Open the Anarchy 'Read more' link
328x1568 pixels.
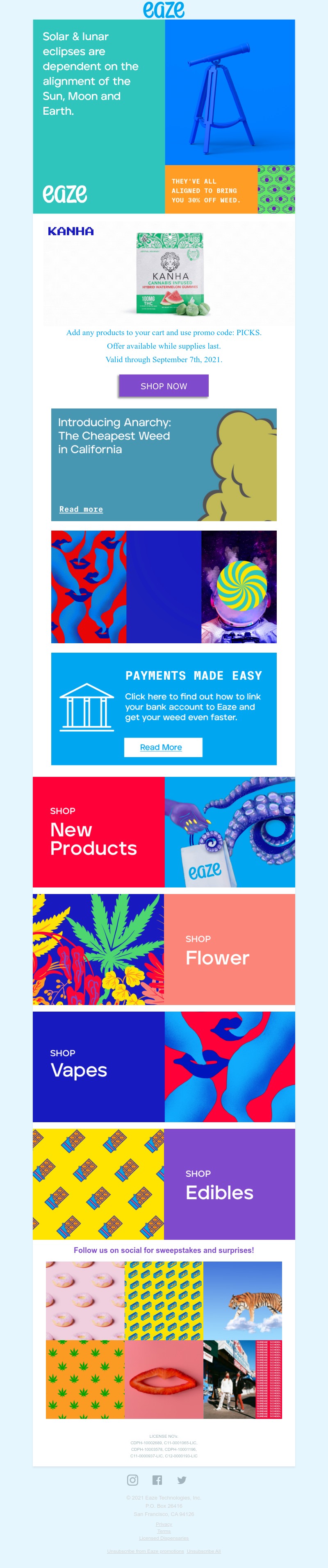[81, 509]
